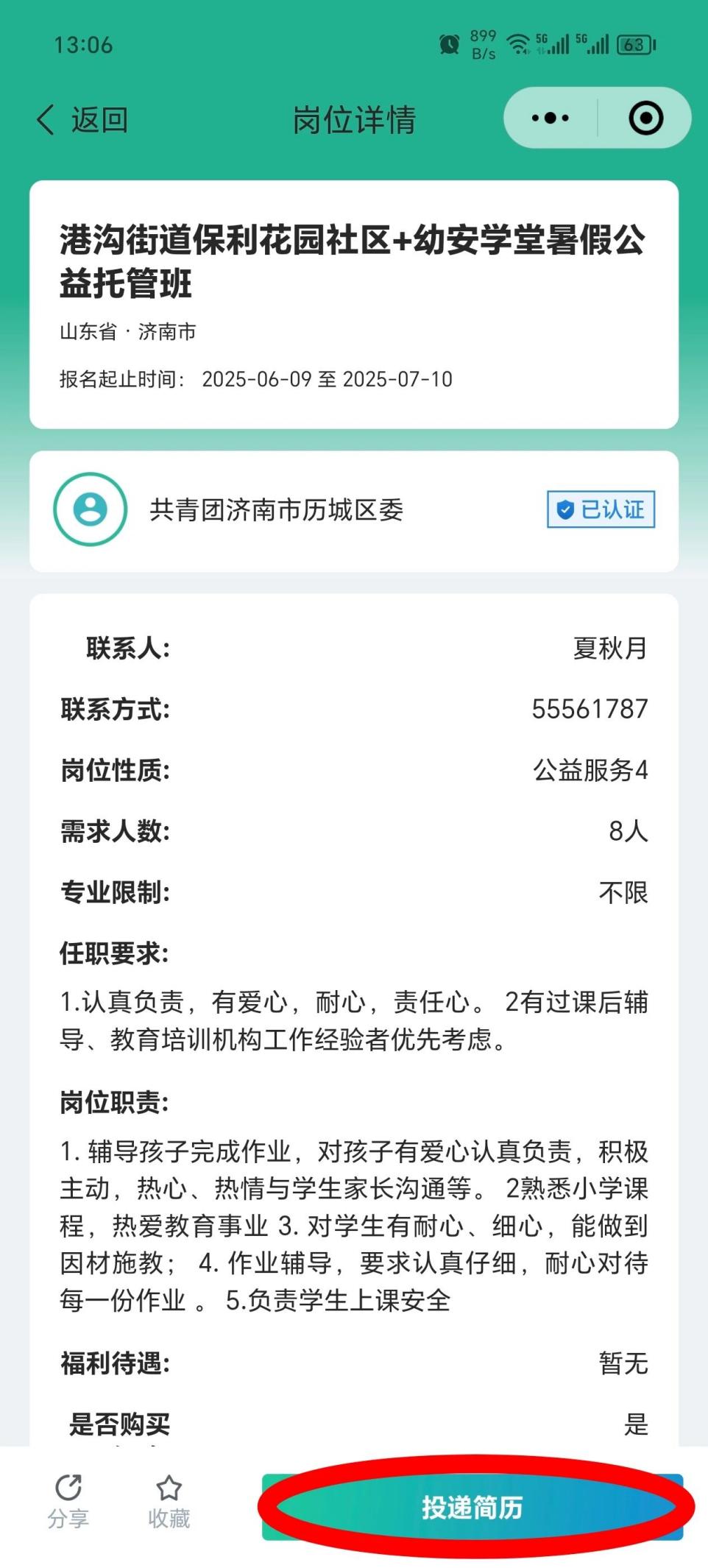Close the mini program with the circle icon
Image resolution: width=708 pixels, height=1568 pixels.
(x=645, y=118)
